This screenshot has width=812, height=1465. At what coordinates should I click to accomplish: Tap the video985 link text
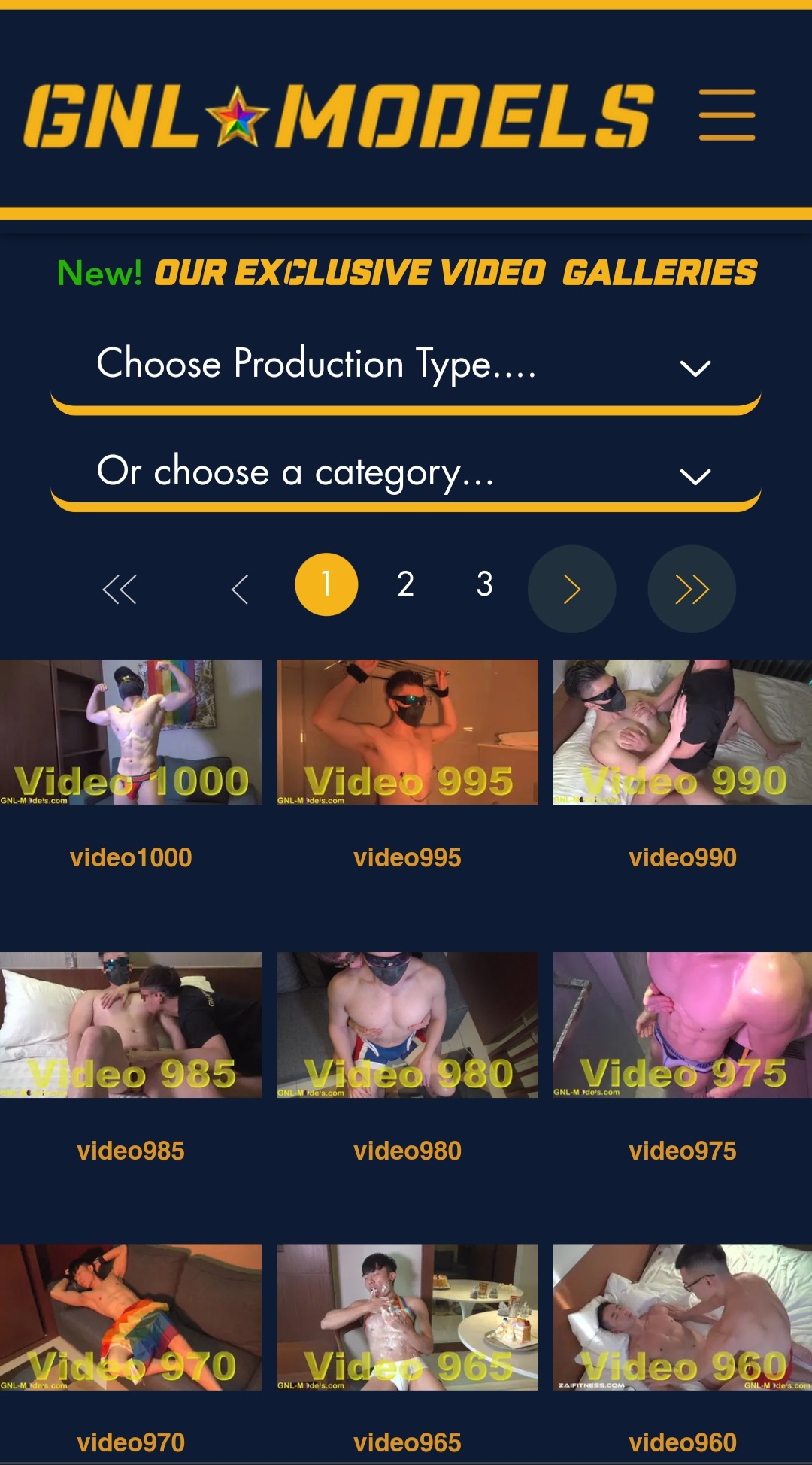point(131,1151)
